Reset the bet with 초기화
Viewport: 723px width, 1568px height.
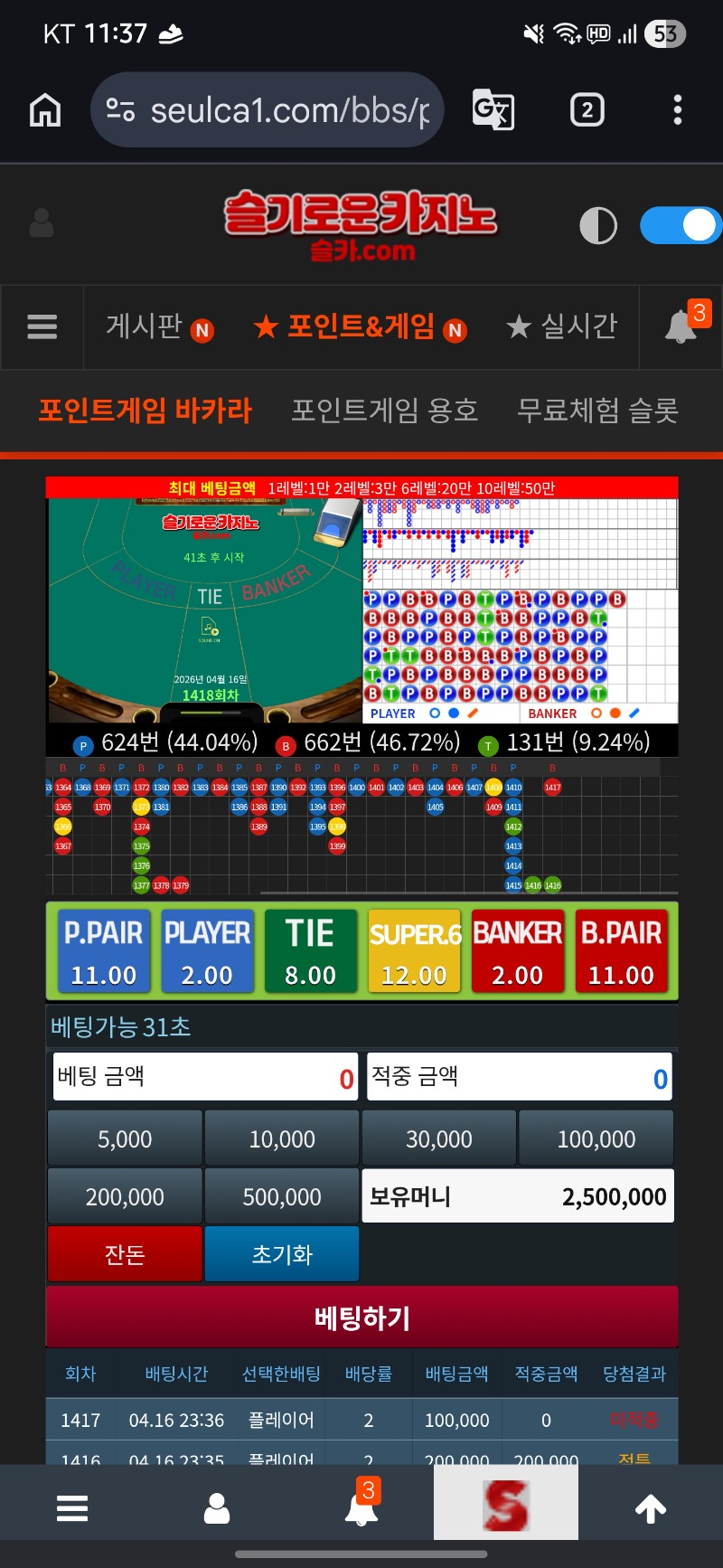(282, 1254)
